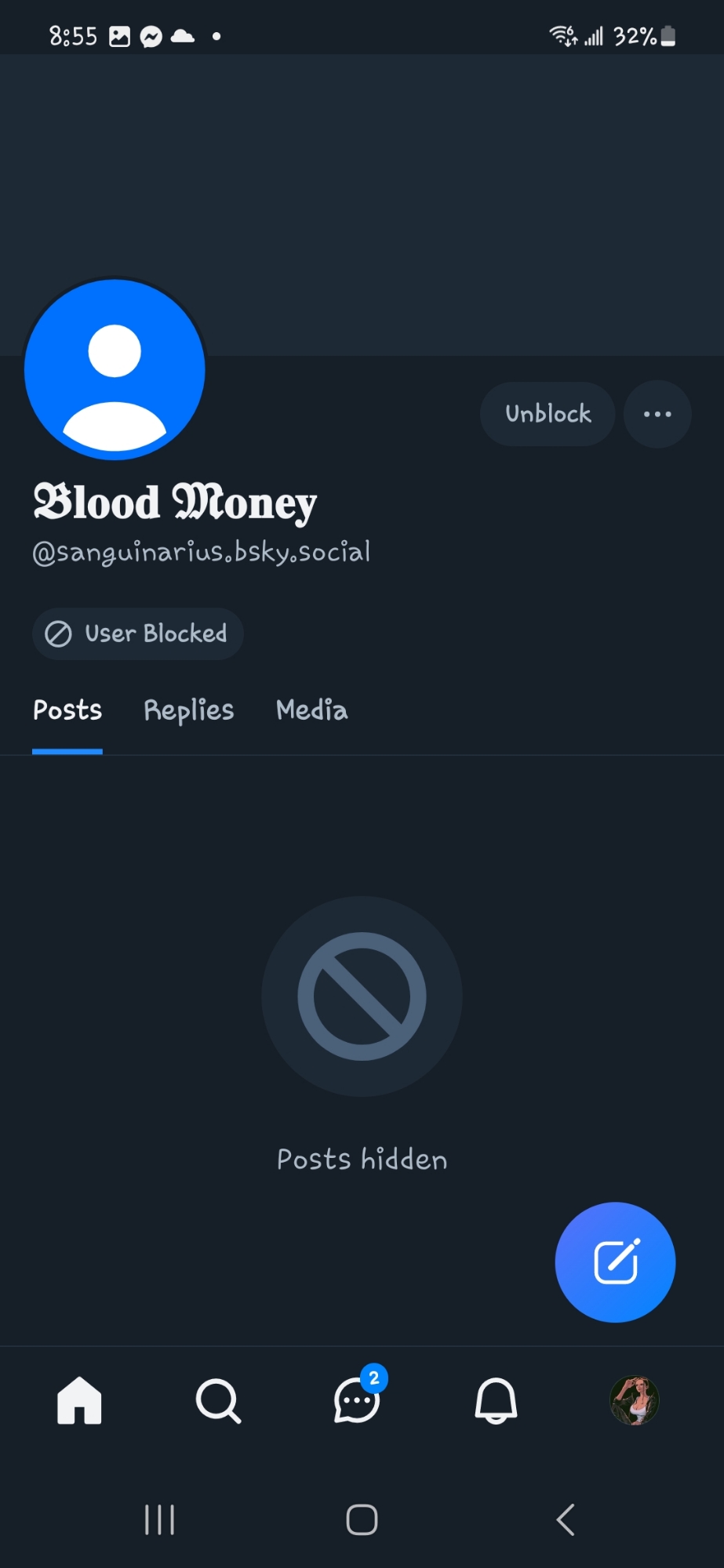724x1568 pixels.
Task: Open the recent apps overview
Action: point(159,1519)
